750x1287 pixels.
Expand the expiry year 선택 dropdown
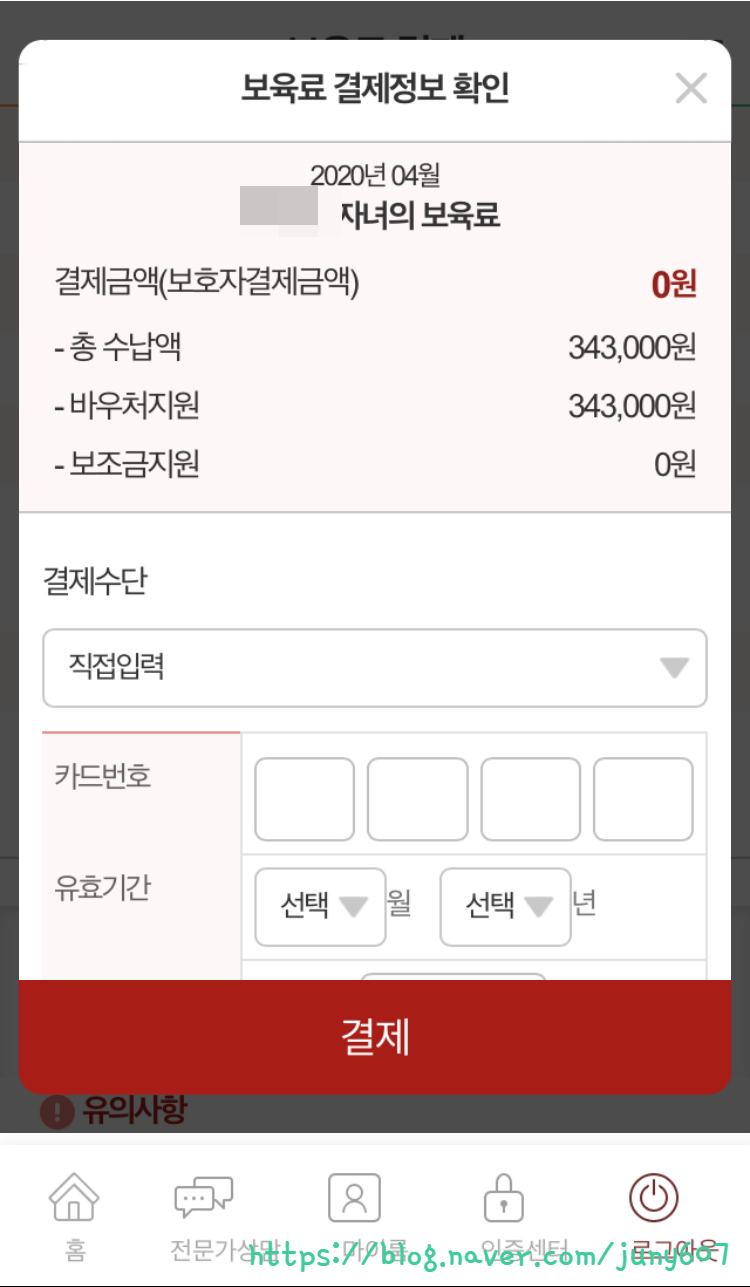(505, 906)
